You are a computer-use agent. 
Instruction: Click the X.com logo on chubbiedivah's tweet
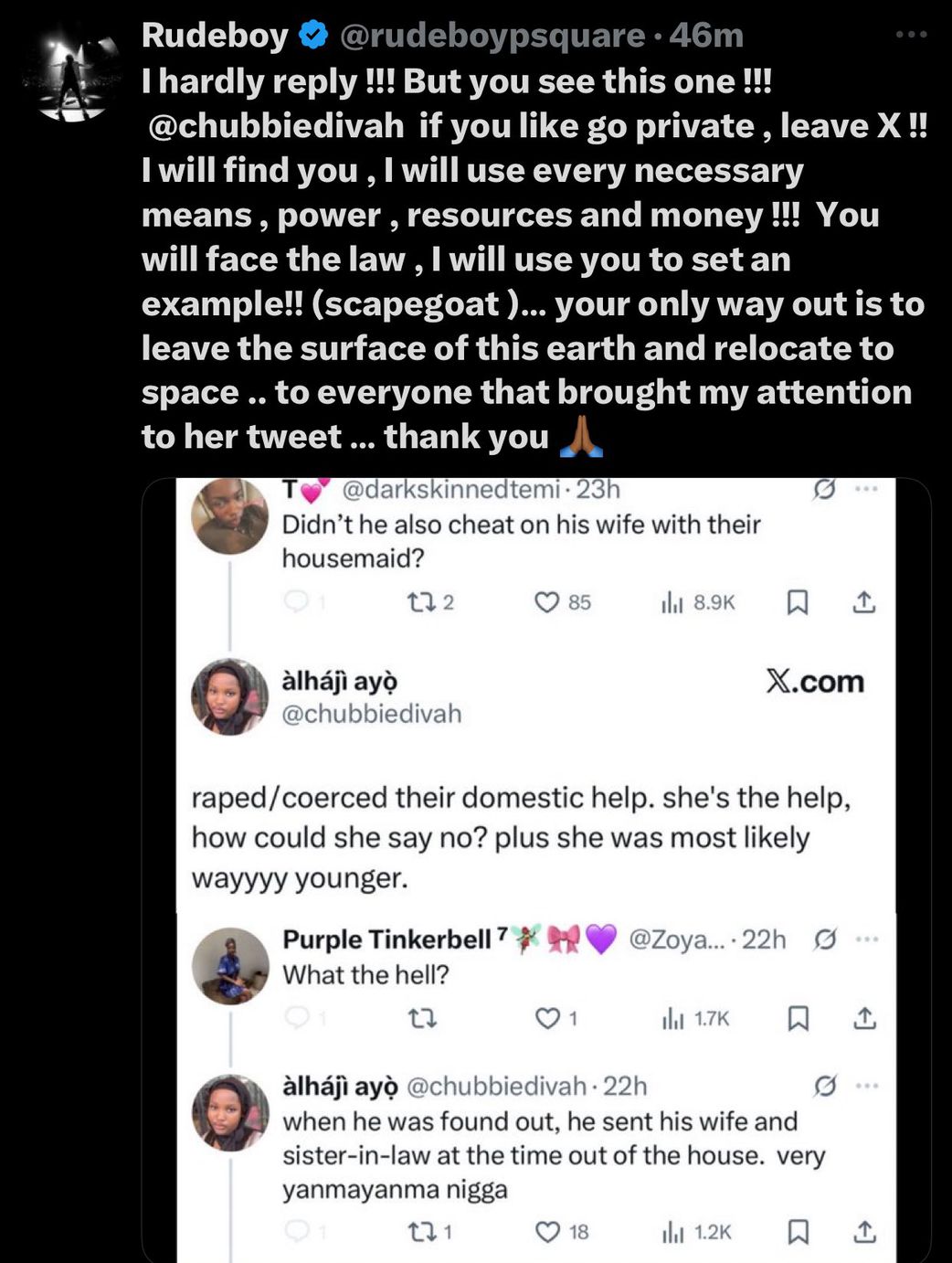817,680
